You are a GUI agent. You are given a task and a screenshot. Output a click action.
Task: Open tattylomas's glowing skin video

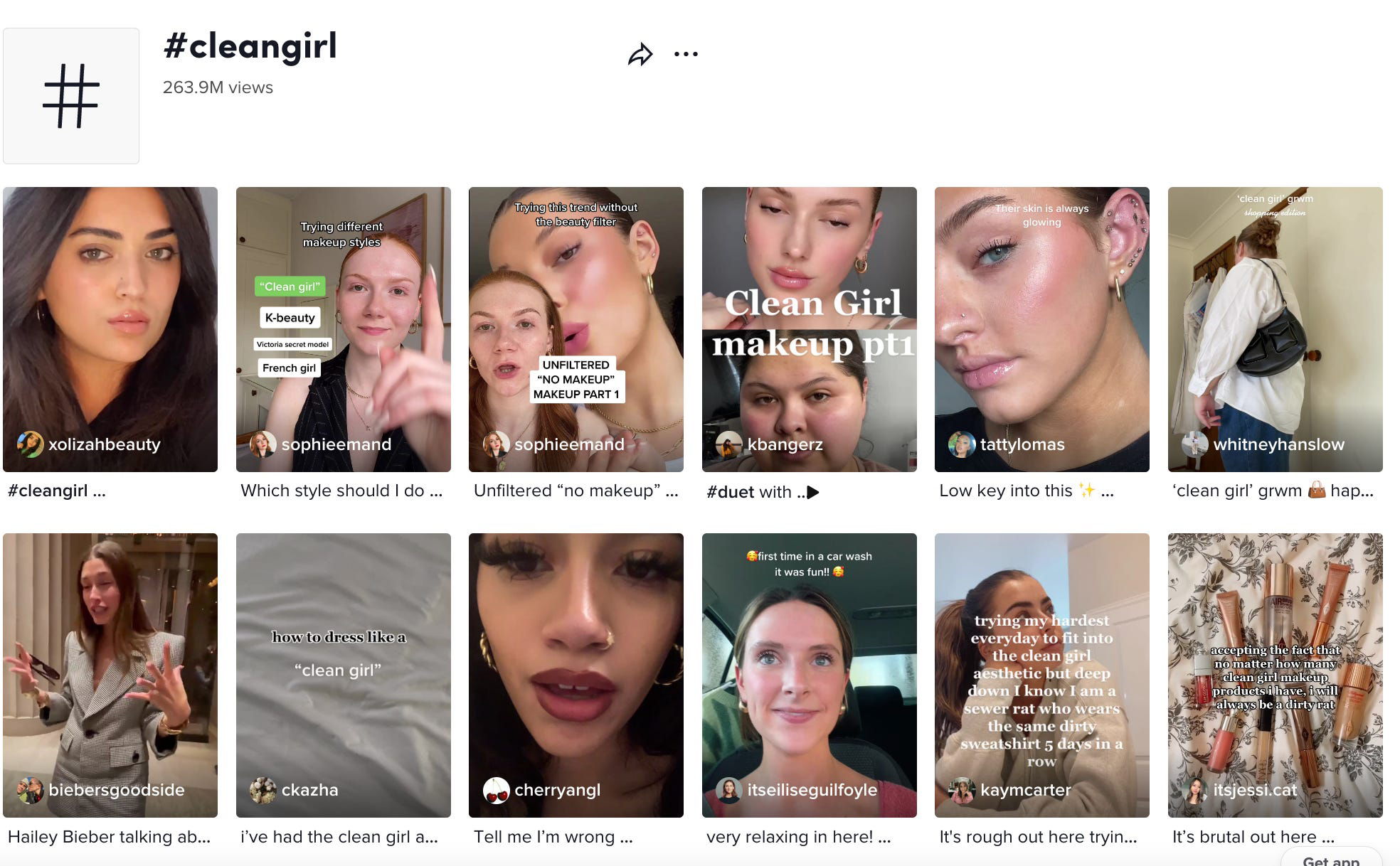(1041, 329)
